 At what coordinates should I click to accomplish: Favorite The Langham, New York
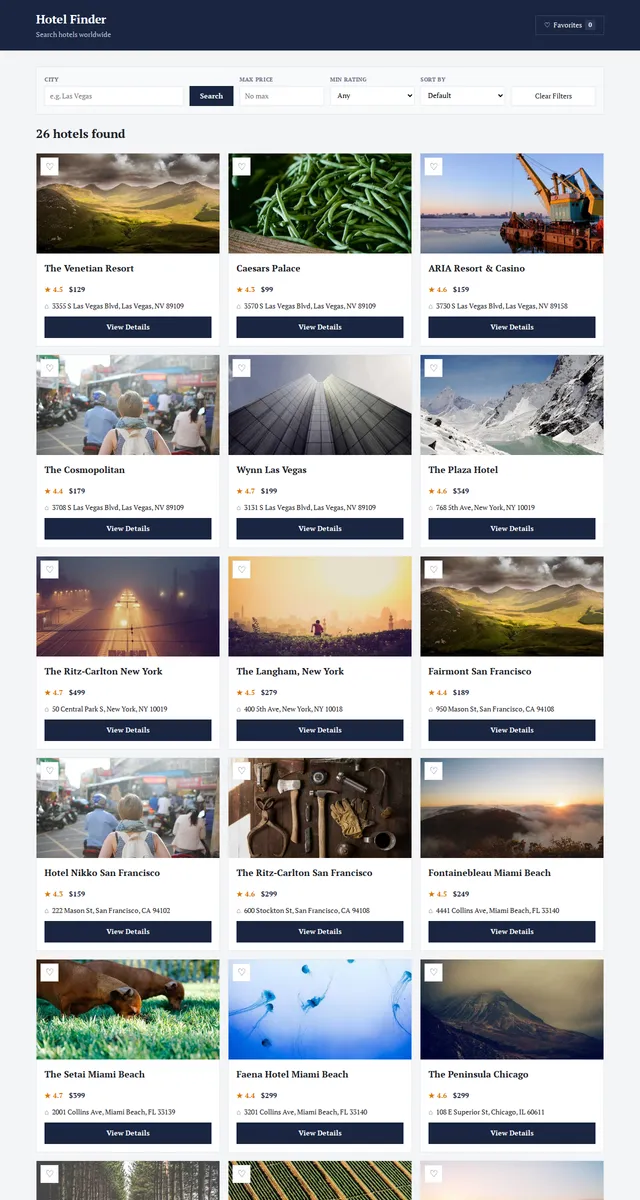tap(242, 570)
